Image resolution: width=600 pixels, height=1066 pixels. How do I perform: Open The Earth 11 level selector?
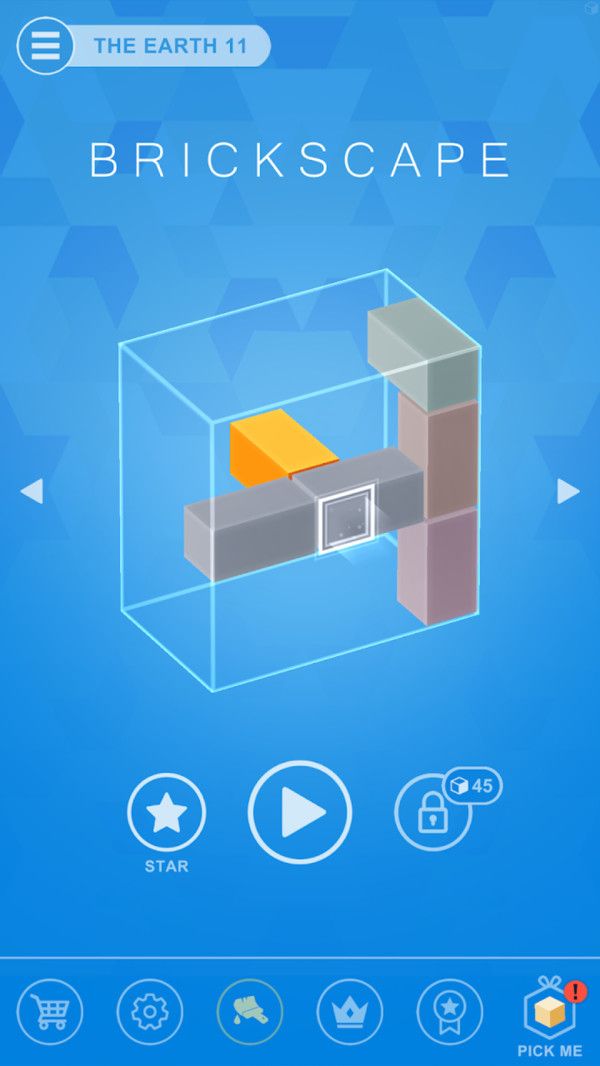pyautogui.click(x=171, y=46)
